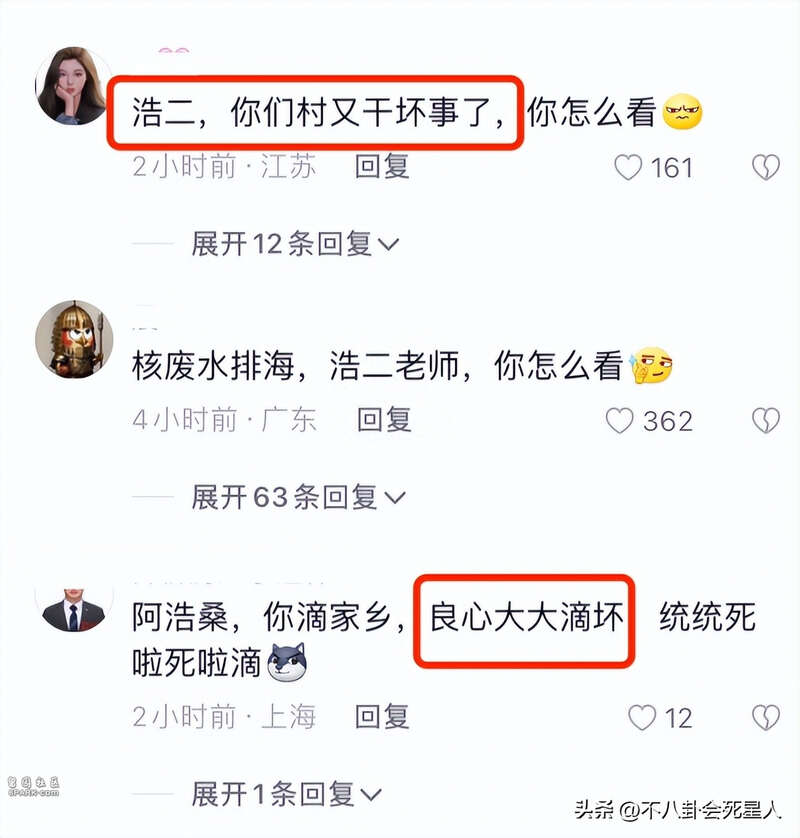Reply to the Jiangsu comment
Viewport: 800px width, 838px height.
coord(382,166)
